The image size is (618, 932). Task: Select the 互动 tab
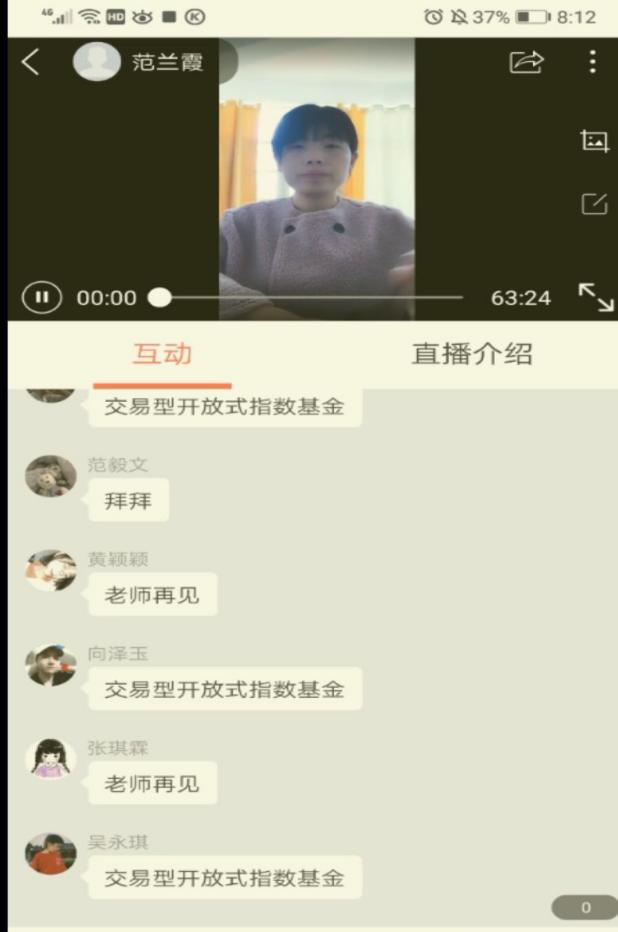click(162, 354)
